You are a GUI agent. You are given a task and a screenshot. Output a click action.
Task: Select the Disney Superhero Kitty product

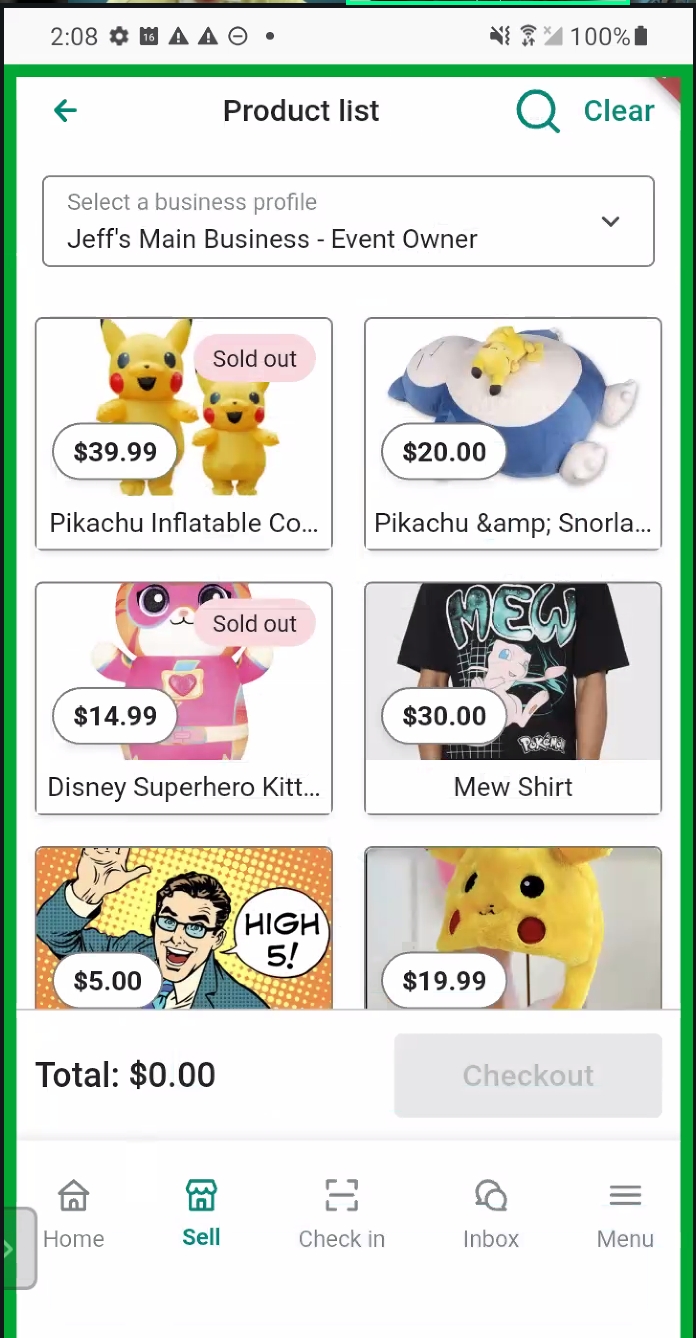tap(184, 698)
